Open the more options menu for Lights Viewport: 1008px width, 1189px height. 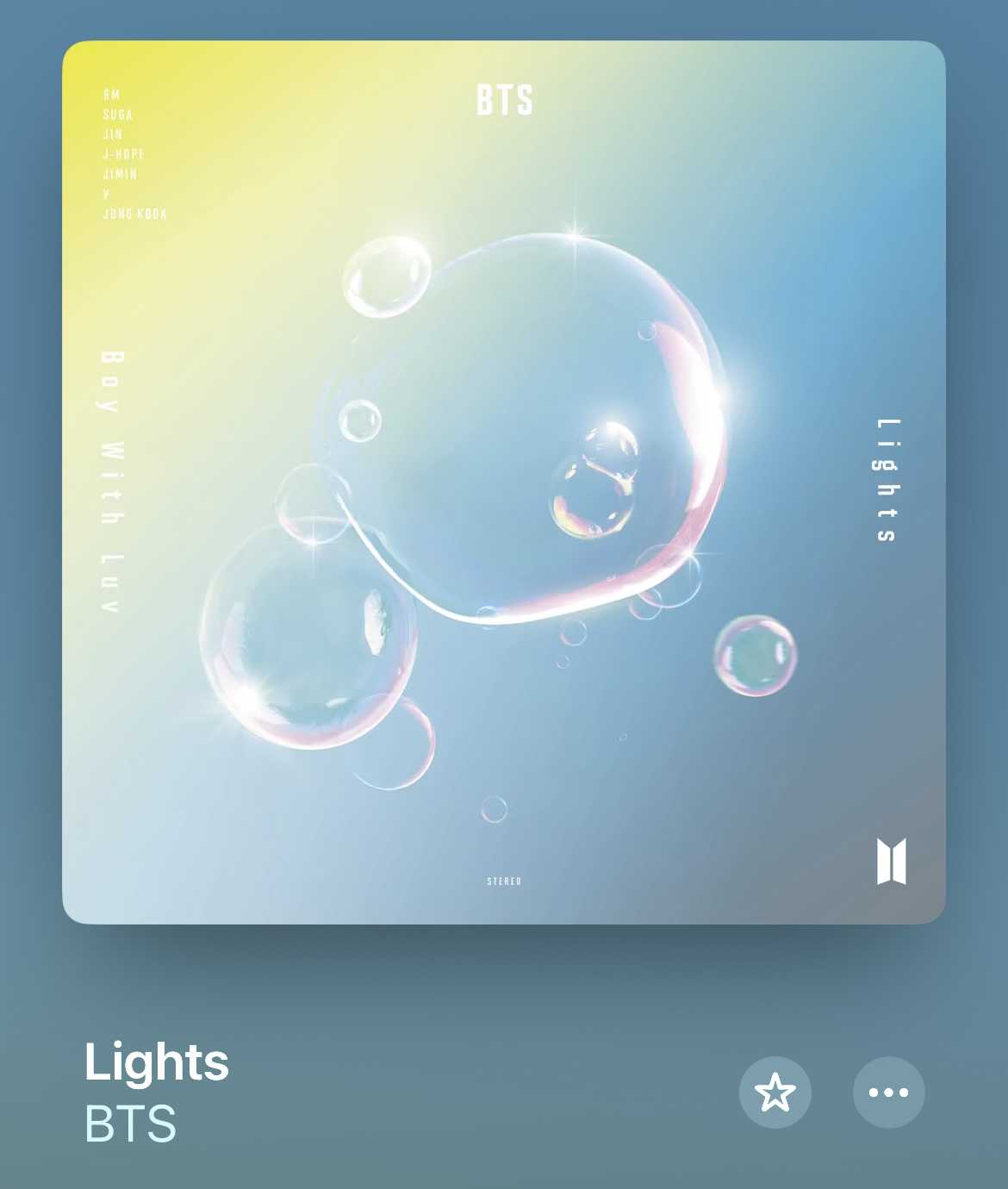pos(888,1092)
